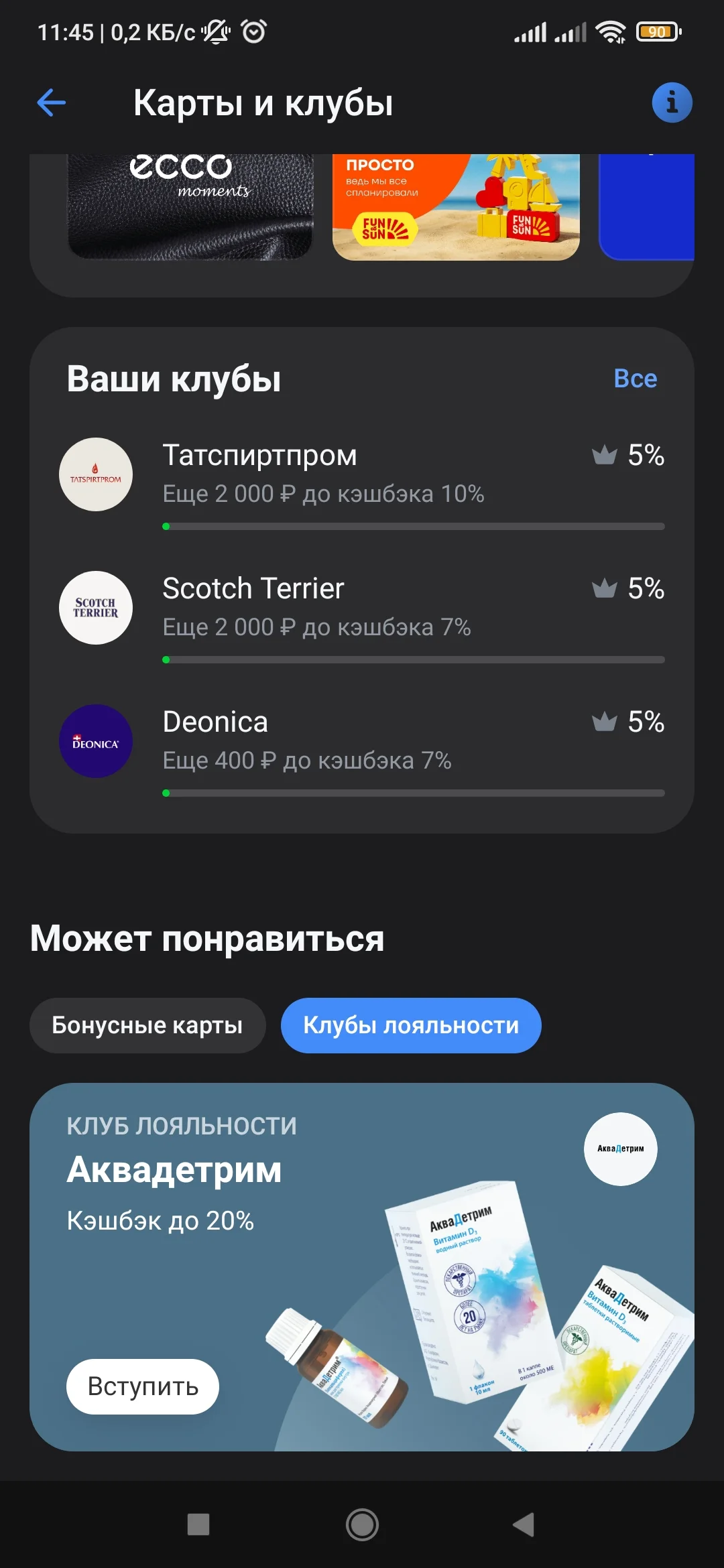Viewport: 724px width, 1568px height.
Task: Open the info icon in the header
Action: (672, 103)
